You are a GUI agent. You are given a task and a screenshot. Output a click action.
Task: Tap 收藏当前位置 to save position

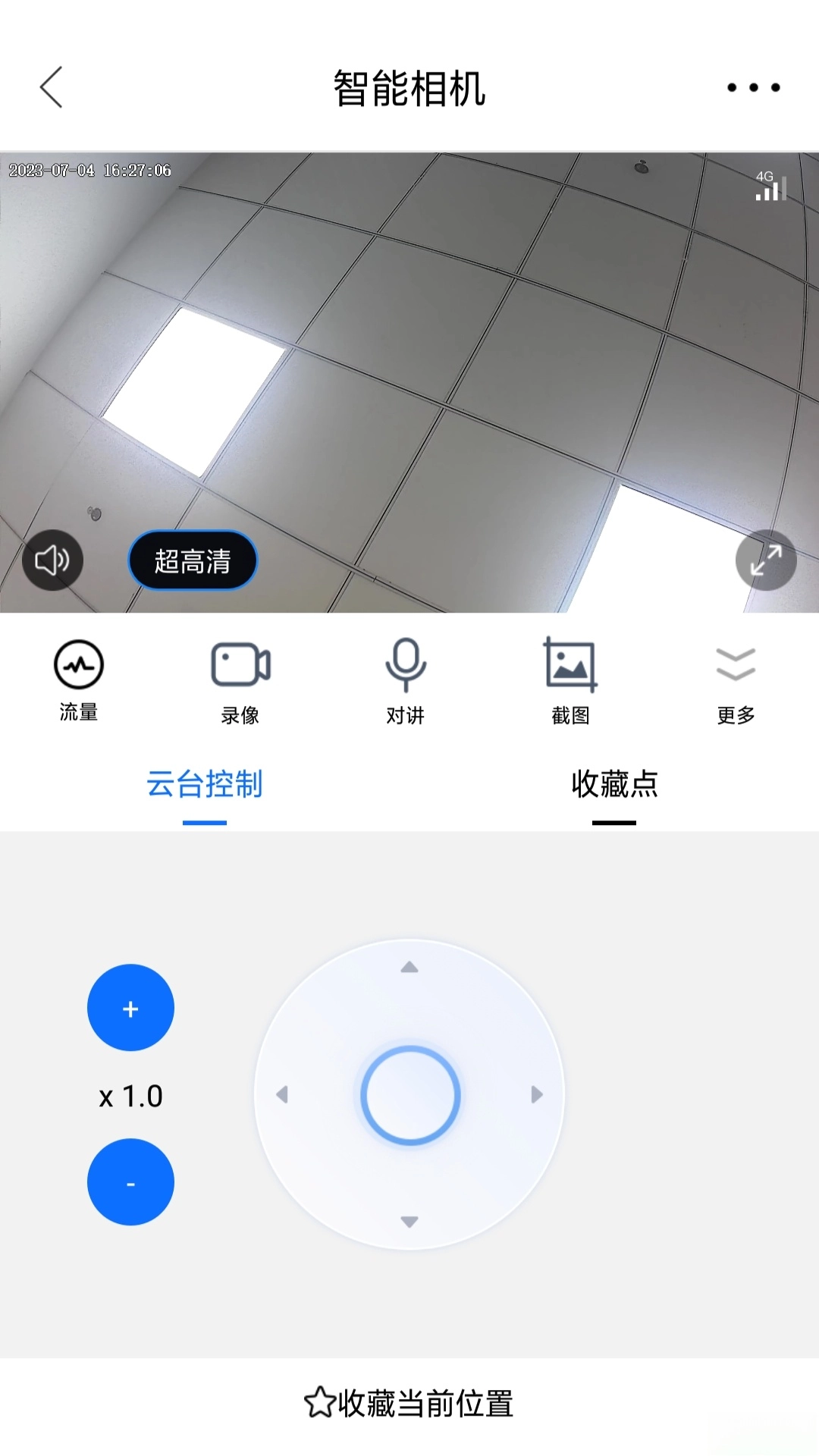(x=409, y=1404)
